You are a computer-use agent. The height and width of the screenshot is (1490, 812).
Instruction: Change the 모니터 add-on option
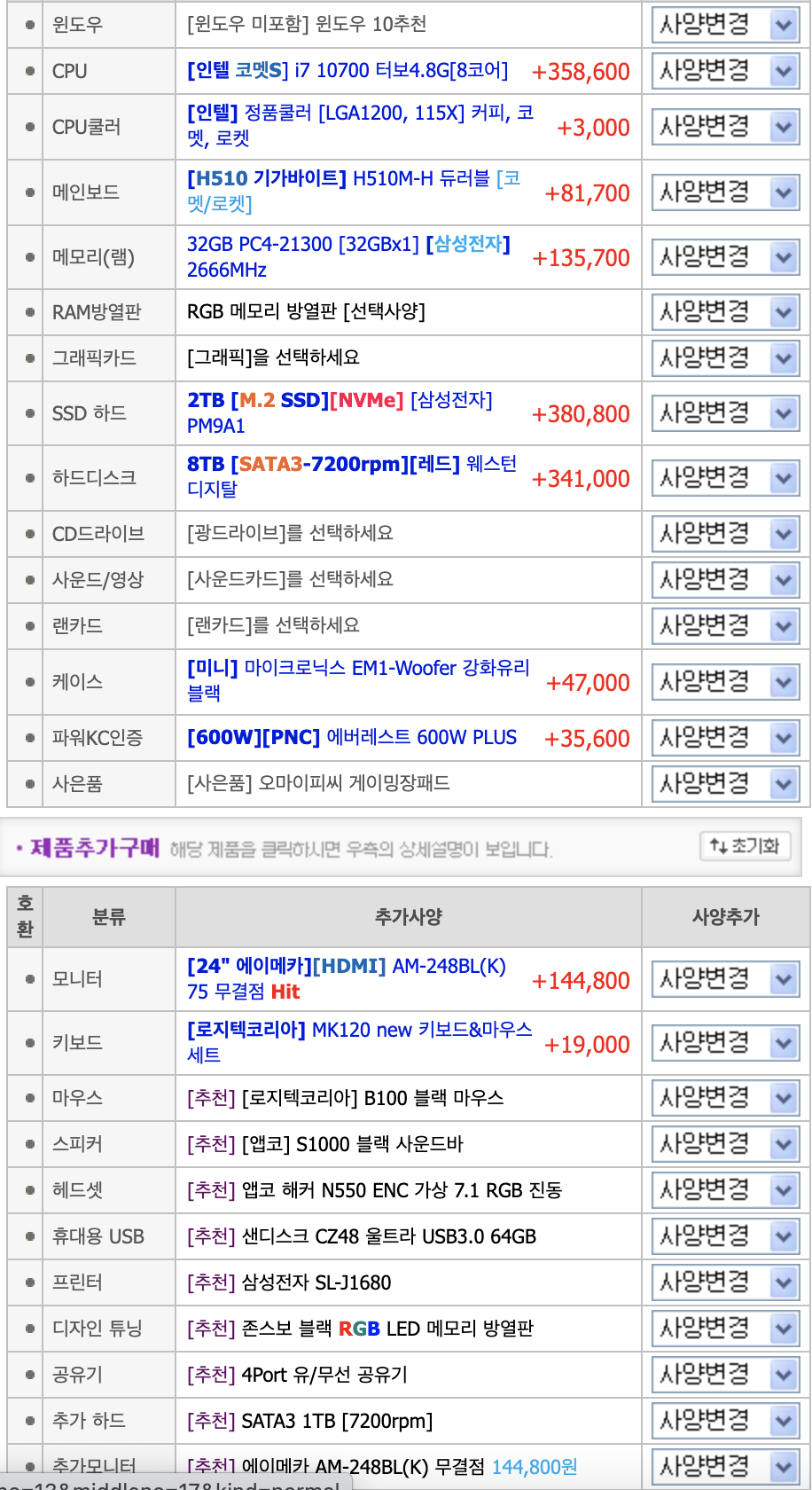coord(724,979)
